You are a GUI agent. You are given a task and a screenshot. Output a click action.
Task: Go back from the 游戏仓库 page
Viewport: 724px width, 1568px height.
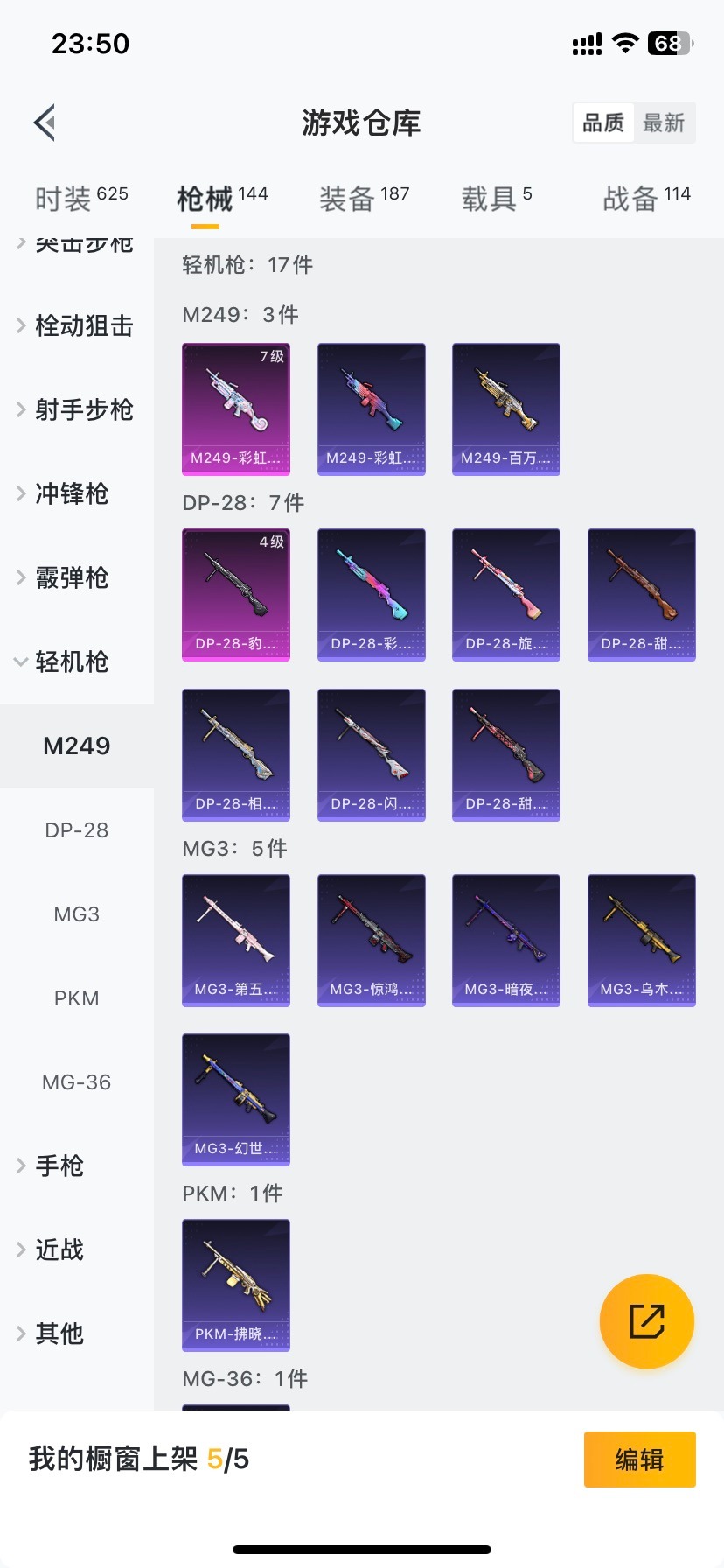45,122
